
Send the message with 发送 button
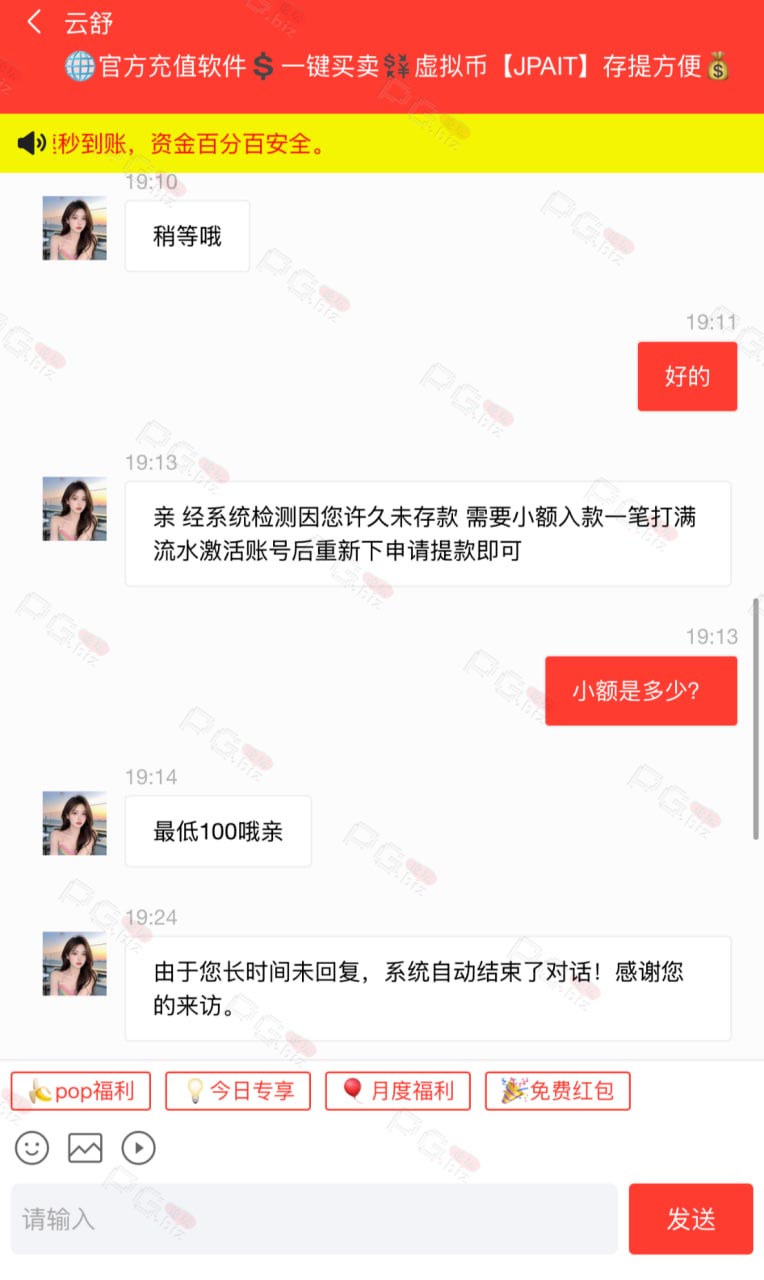point(691,1219)
